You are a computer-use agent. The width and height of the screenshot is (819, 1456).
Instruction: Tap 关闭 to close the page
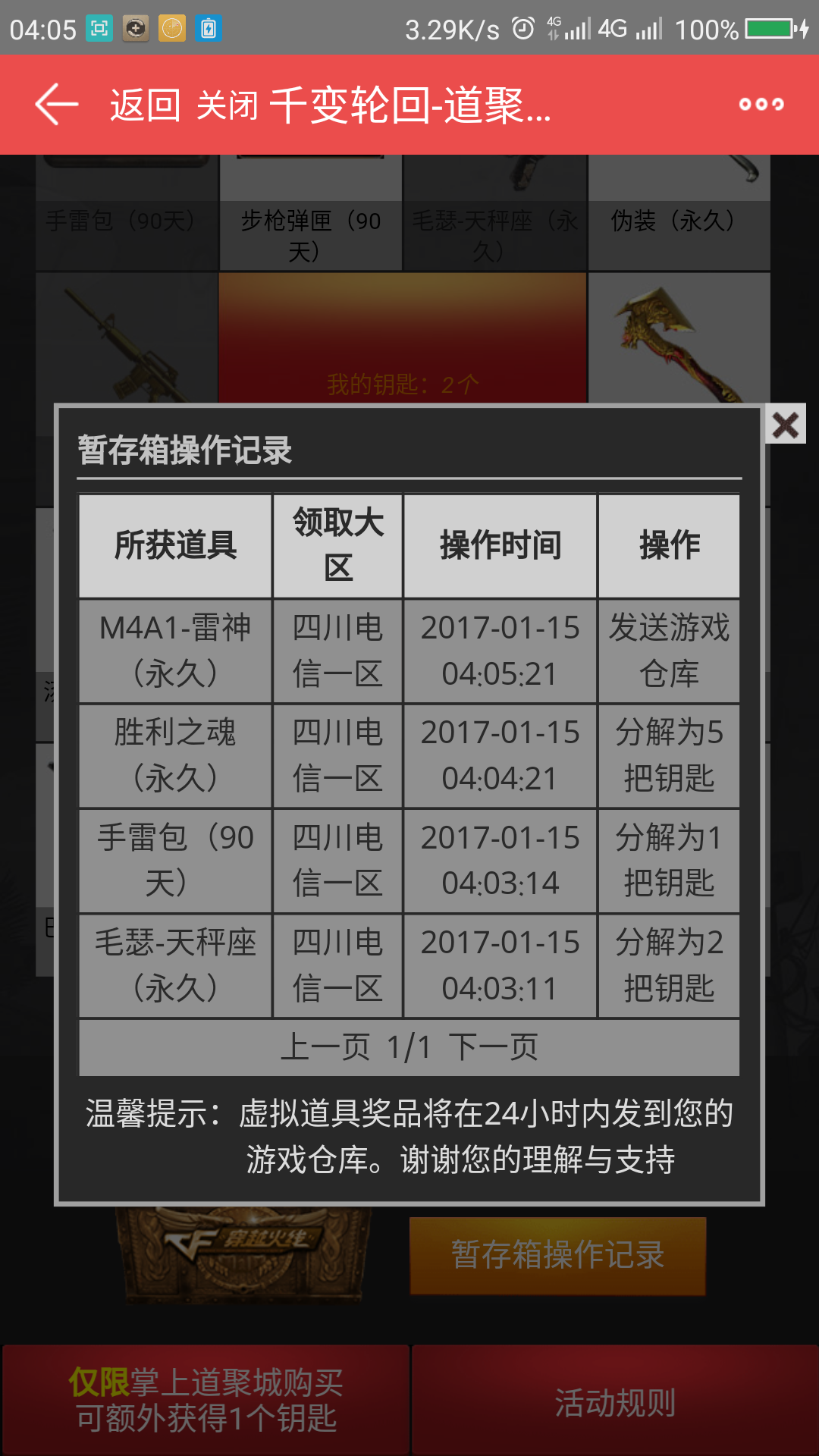tap(227, 105)
